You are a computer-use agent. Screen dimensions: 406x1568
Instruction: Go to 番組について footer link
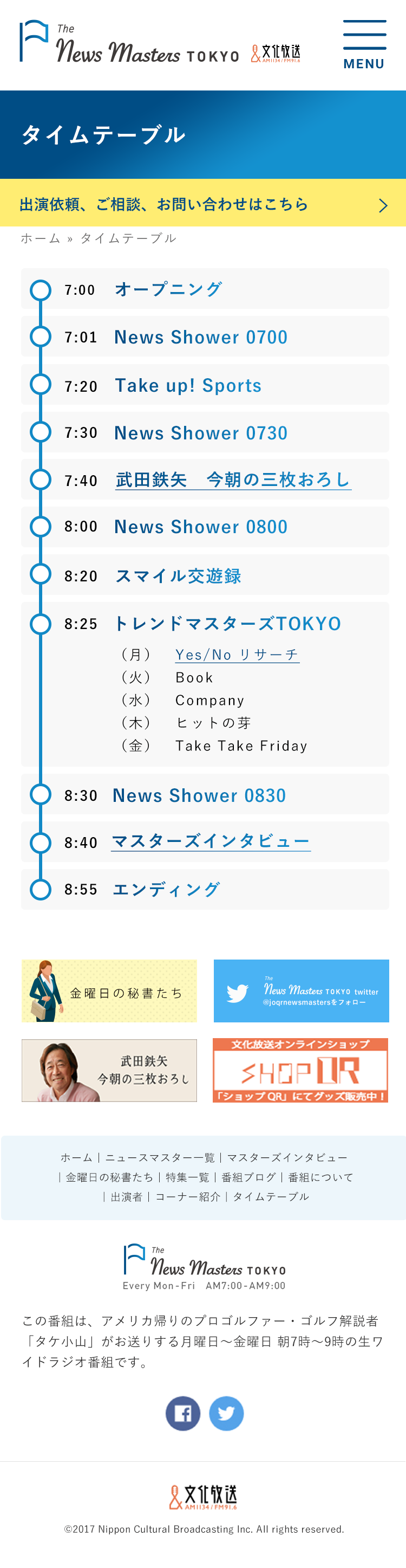[x=320, y=1177]
